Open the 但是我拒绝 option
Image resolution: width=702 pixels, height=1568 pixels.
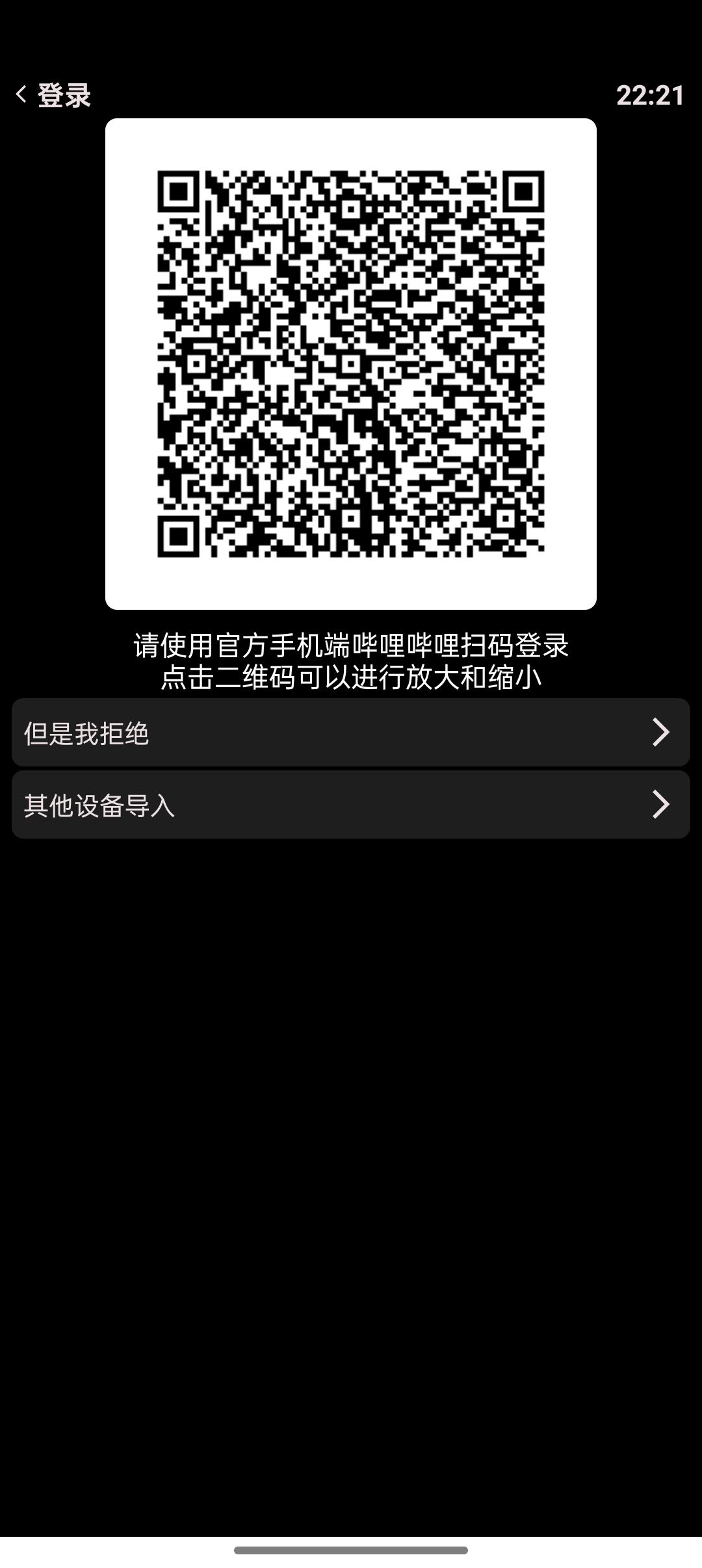pyautogui.click(x=351, y=733)
